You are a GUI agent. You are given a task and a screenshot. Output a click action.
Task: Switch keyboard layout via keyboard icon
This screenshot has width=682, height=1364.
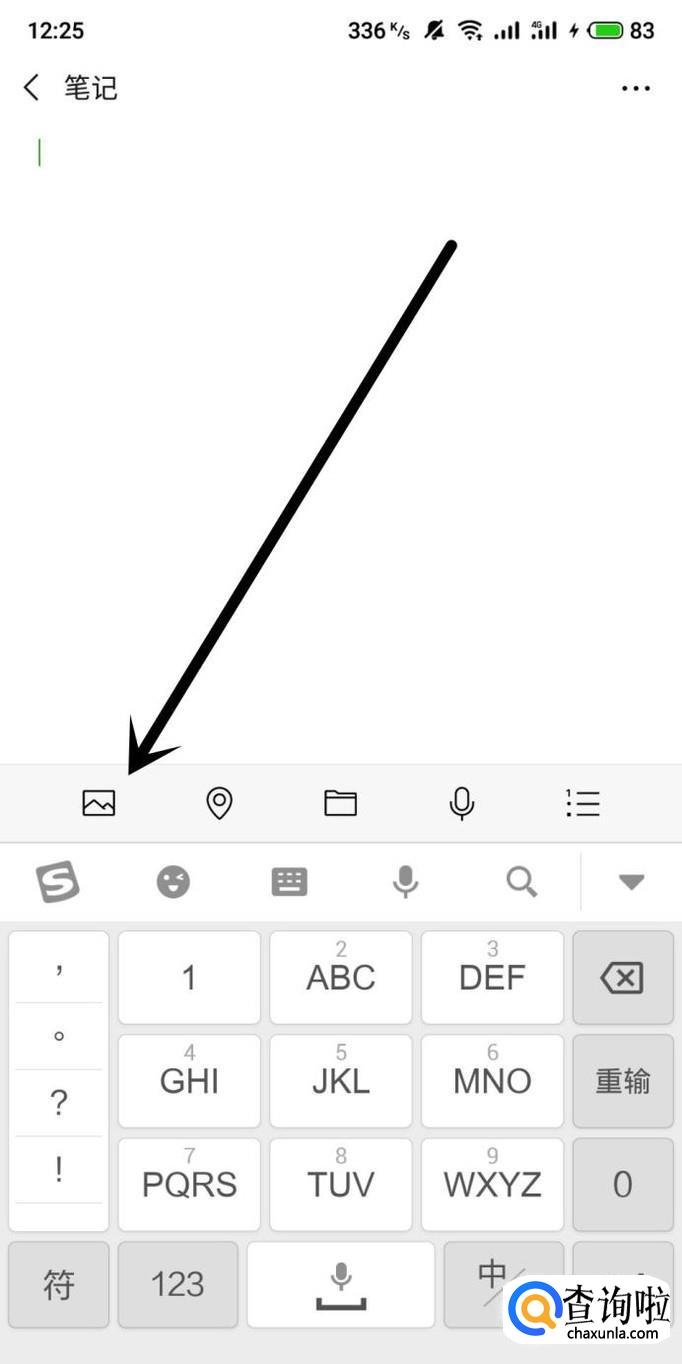coord(289,882)
